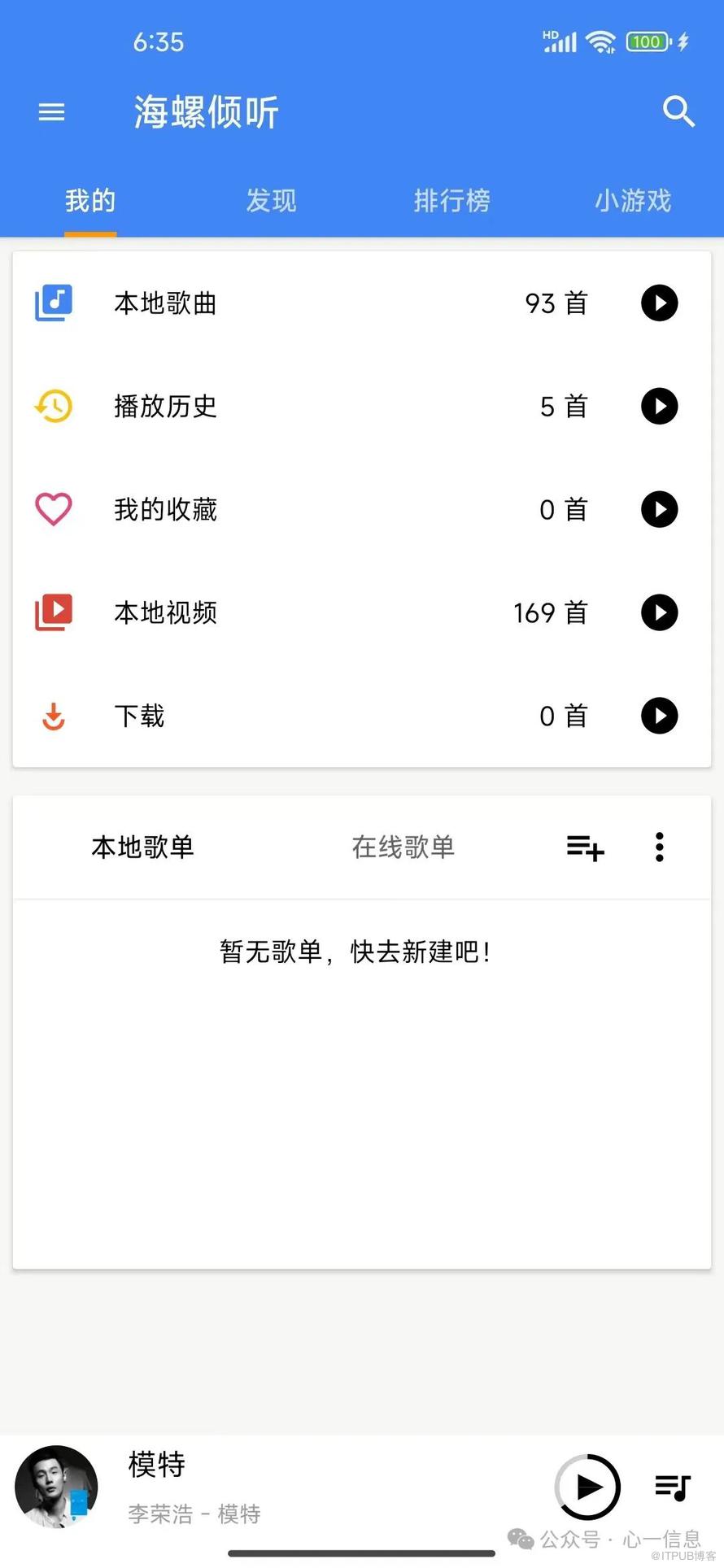Open the play queue icon
The width and height of the screenshot is (724, 1568).
(673, 1487)
